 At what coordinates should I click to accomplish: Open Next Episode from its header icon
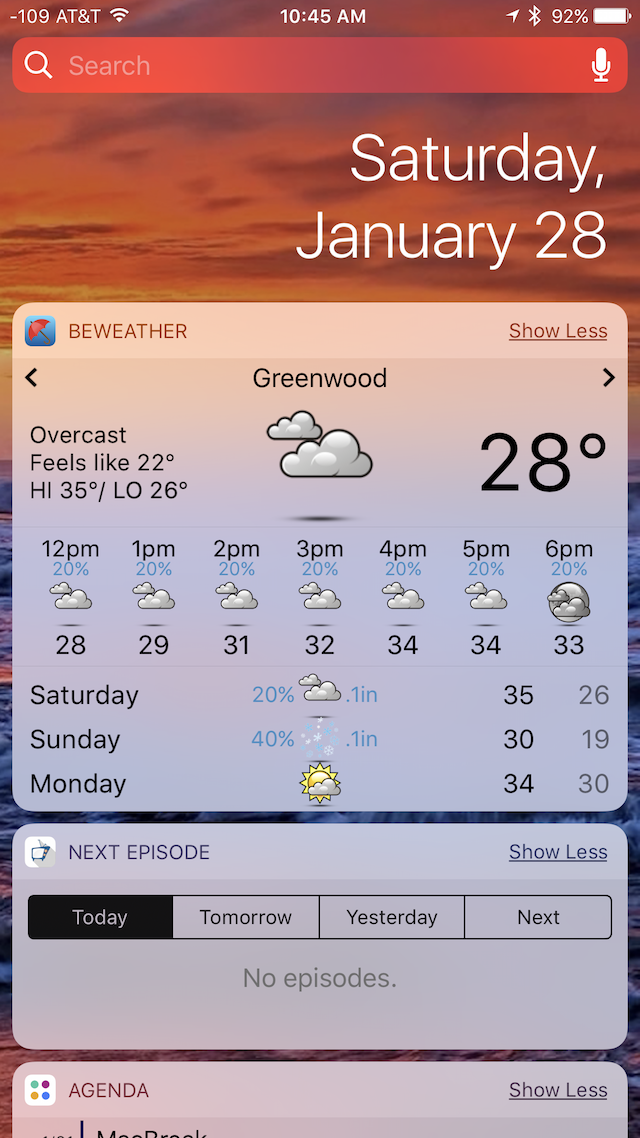40,852
